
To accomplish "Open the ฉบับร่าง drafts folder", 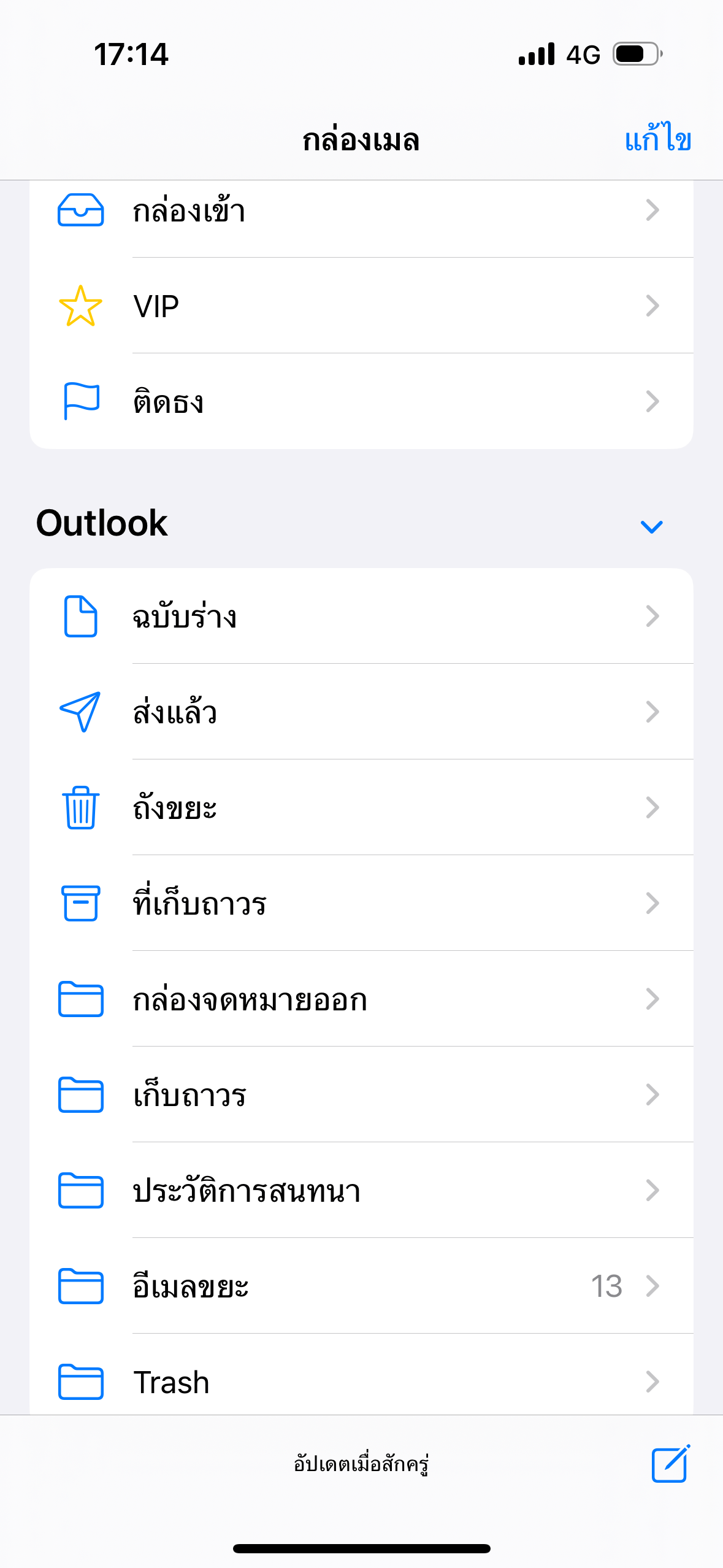I will pyautogui.click(x=361, y=616).
